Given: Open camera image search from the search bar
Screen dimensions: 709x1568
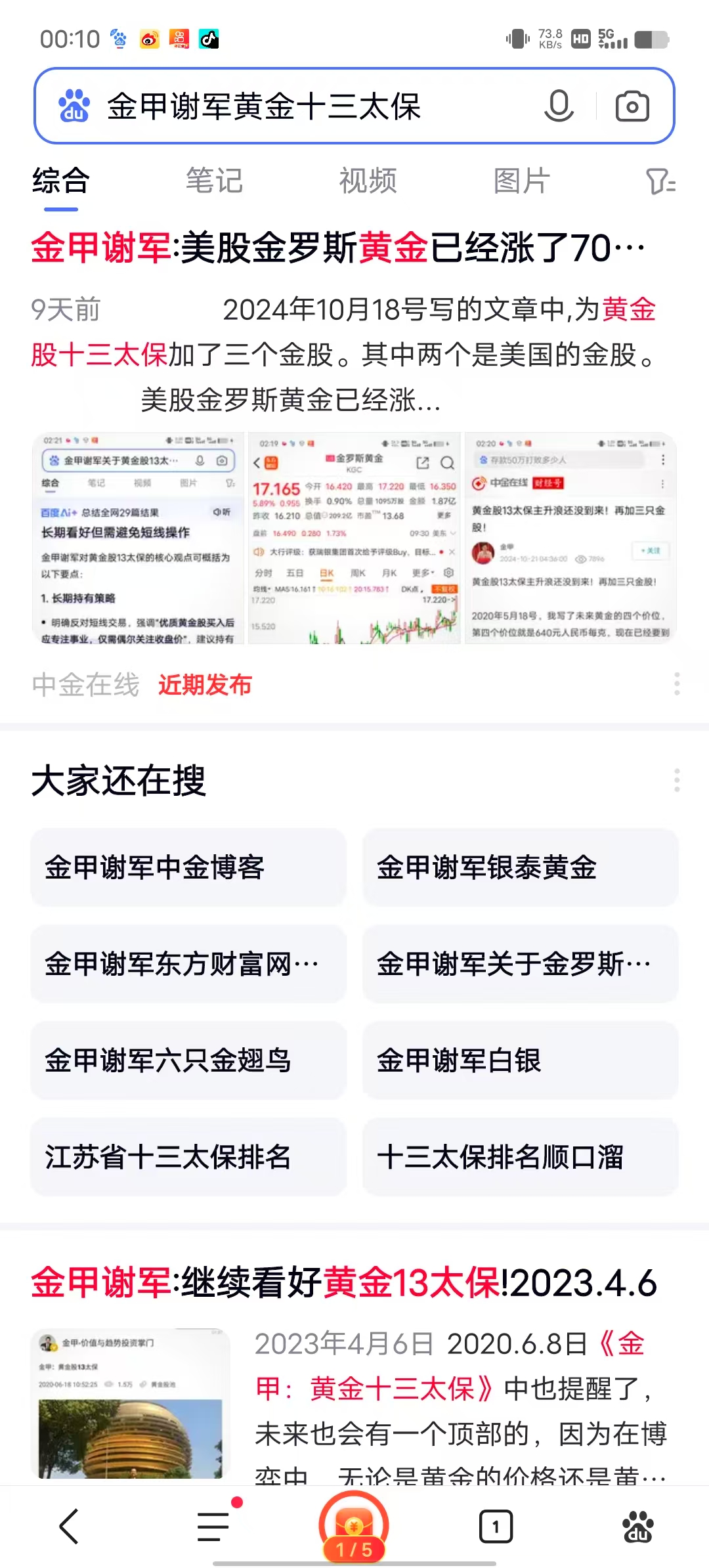Looking at the screenshot, I should tap(632, 106).
